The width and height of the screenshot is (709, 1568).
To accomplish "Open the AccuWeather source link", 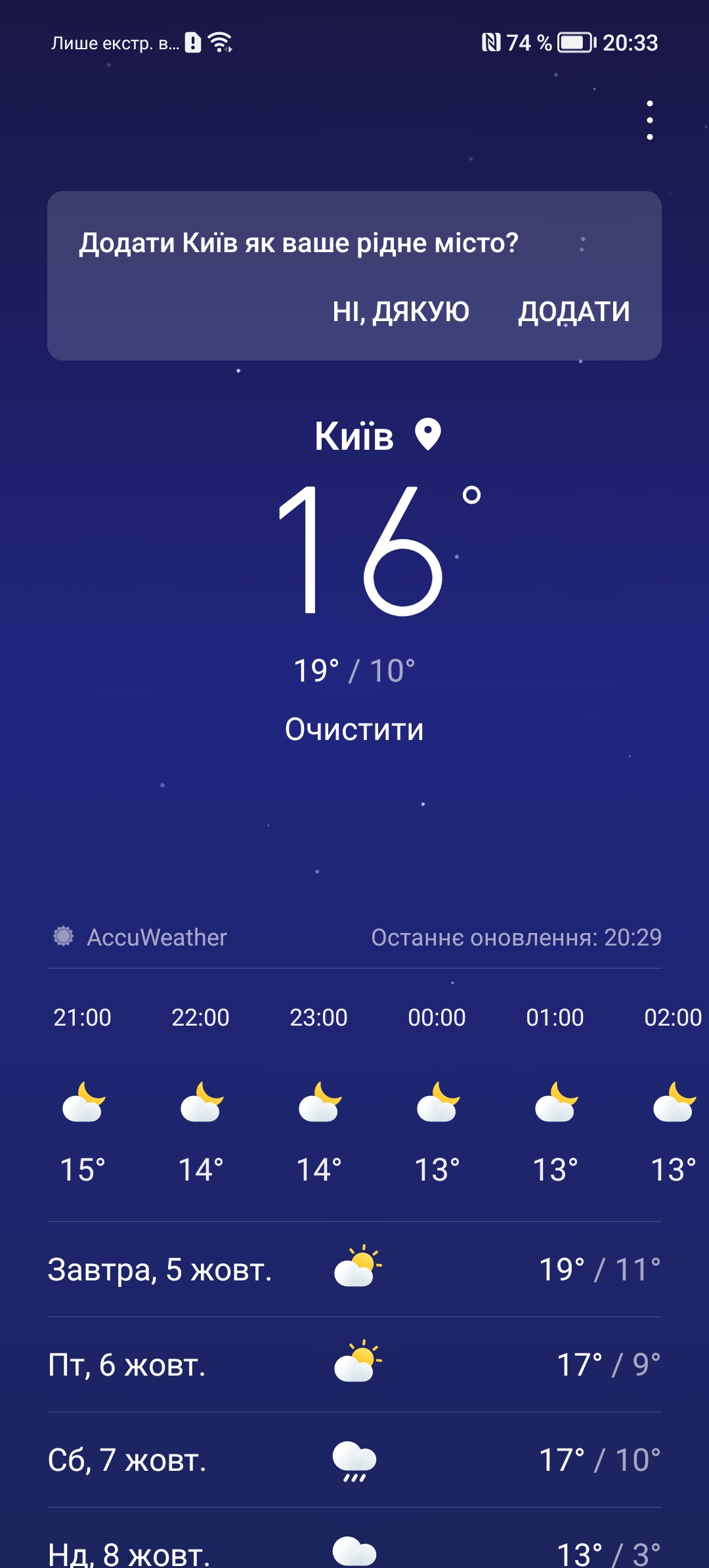I will pyautogui.click(x=140, y=937).
